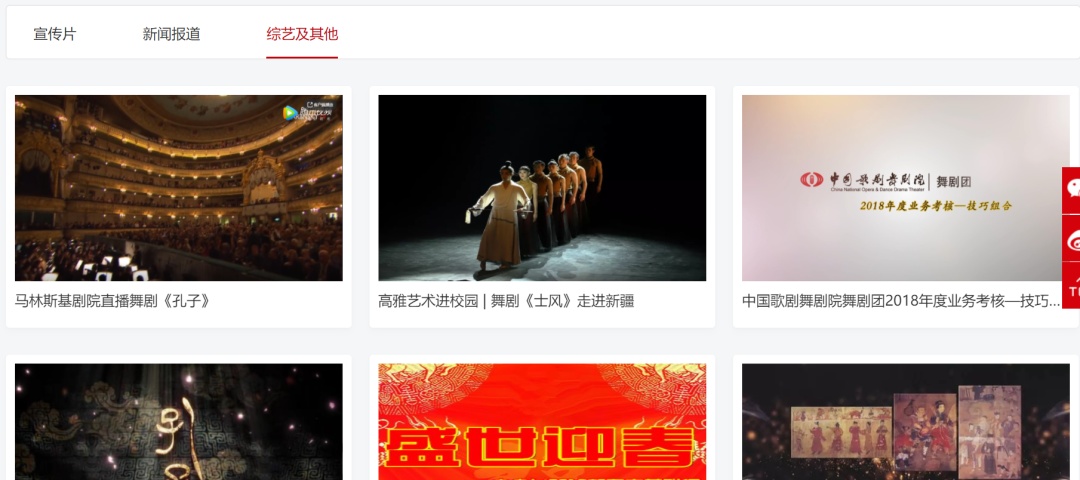Open the 盛世迎春 video card
1080x480 pixels.
[542, 422]
